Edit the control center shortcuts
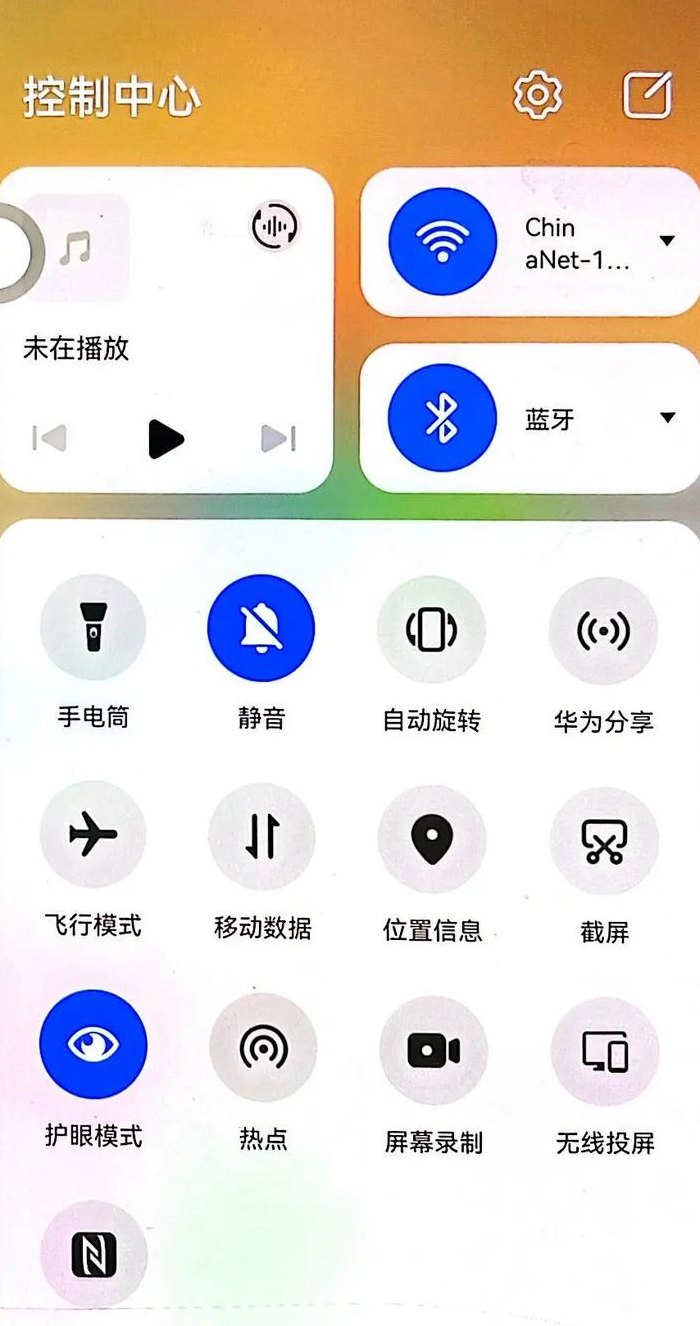The image size is (700, 1326). tap(647, 96)
